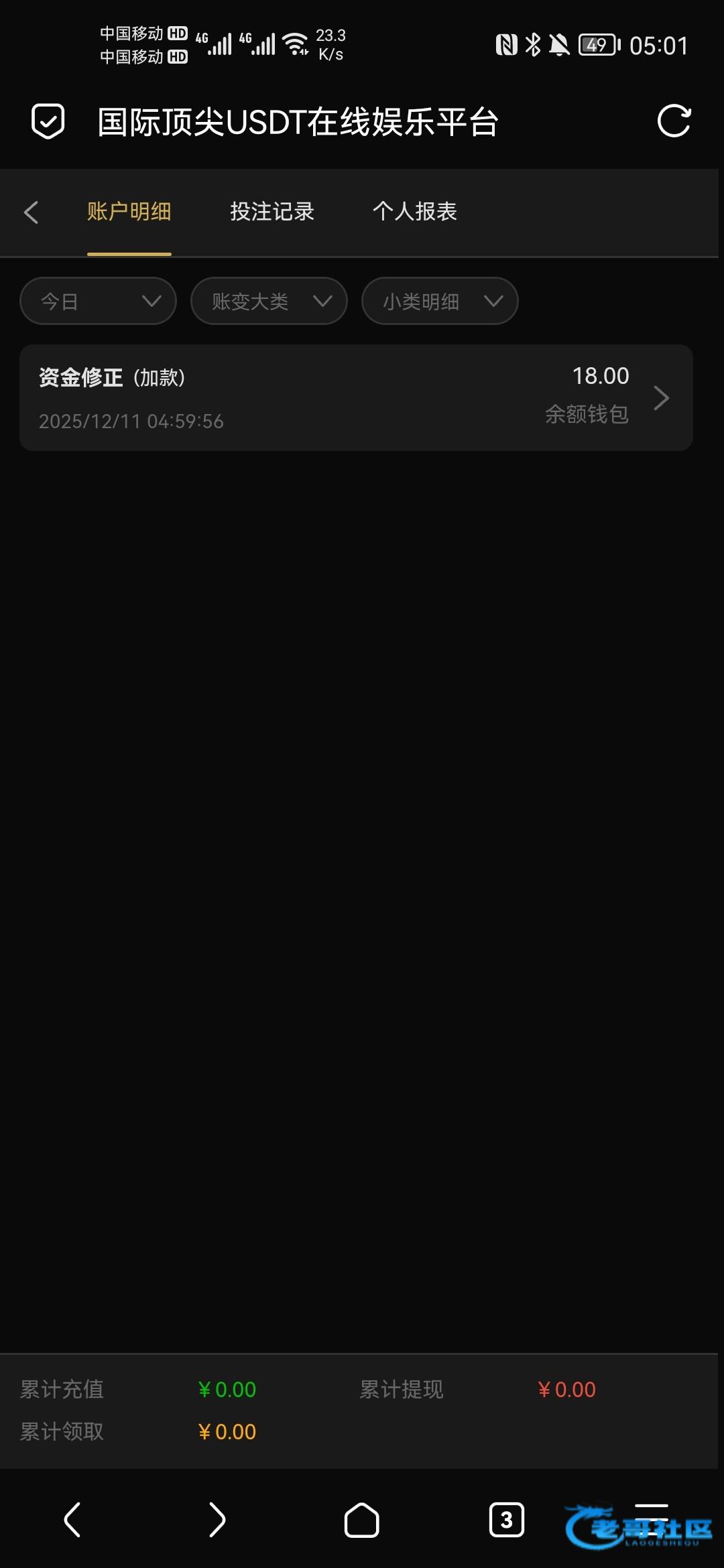724x1568 pixels.
Task: Open the browser tab switcher showing 3
Action: pyautogui.click(x=507, y=1519)
